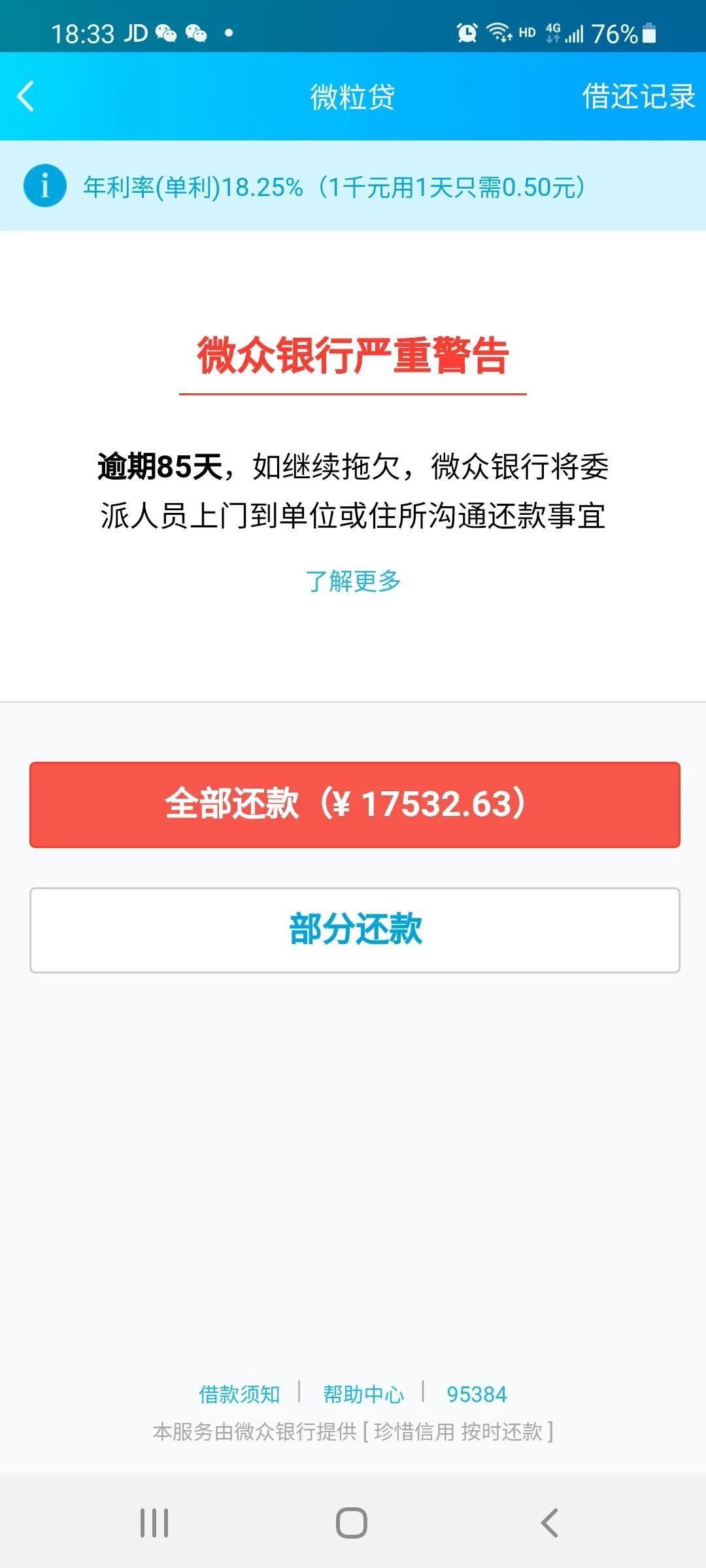Go to the system home screen
The image size is (706, 1568).
(x=352, y=1523)
